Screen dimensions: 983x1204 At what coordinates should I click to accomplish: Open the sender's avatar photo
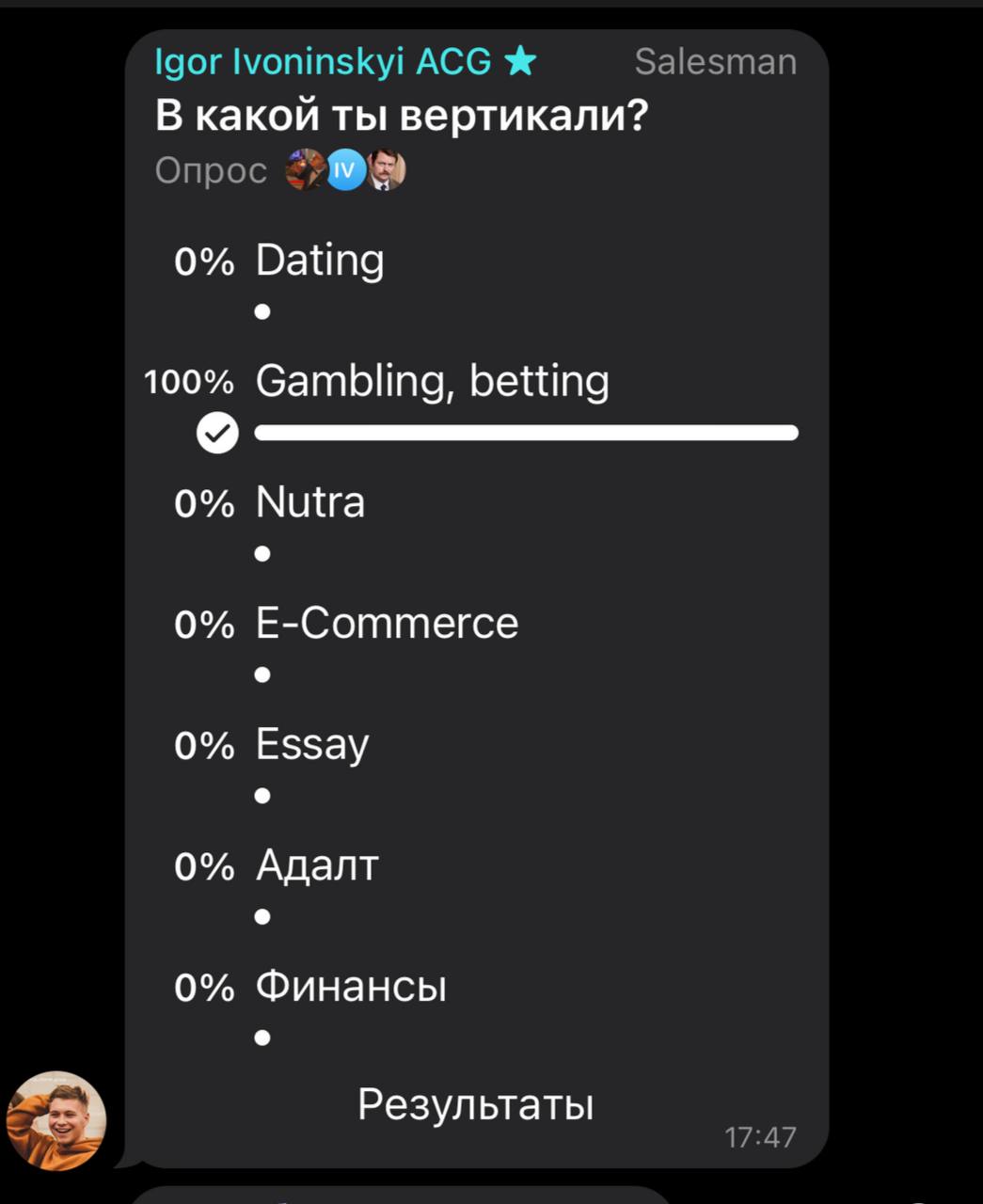[x=56, y=1120]
